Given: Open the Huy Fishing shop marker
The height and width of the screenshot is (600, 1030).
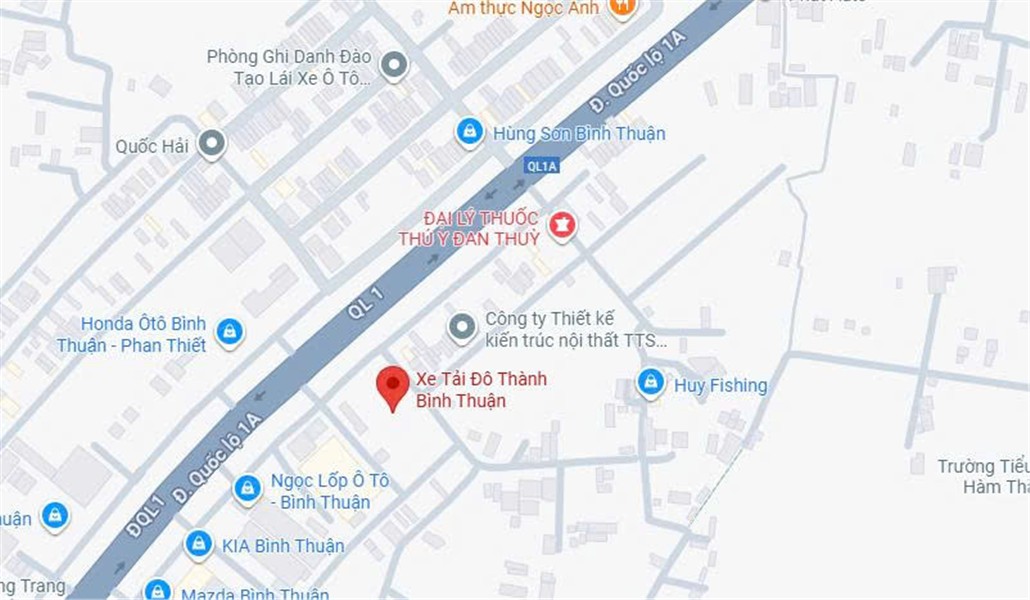Looking at the screenshot, I should pos(651,383).
